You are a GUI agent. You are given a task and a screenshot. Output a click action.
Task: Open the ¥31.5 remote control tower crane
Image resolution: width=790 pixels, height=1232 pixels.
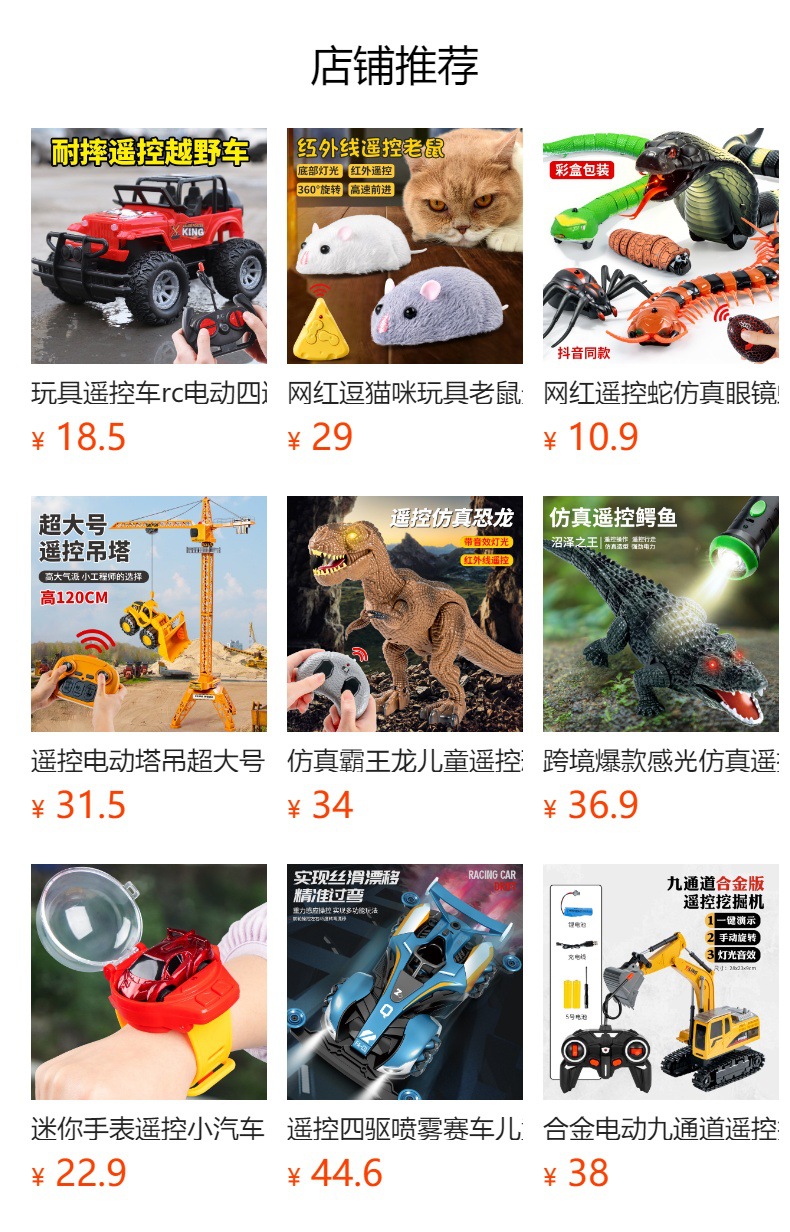(149, 614)
